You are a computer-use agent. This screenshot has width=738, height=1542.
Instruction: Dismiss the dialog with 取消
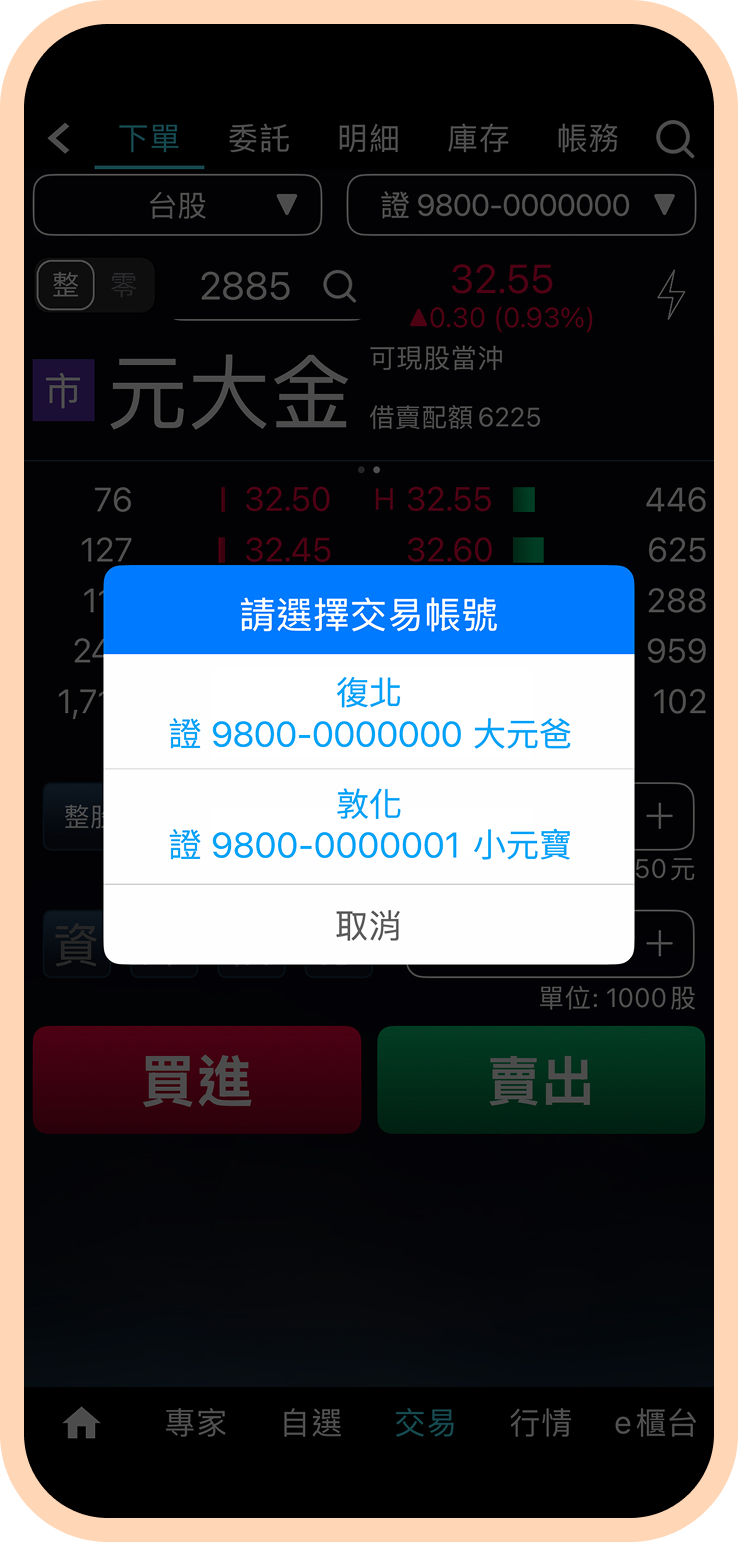369,926
